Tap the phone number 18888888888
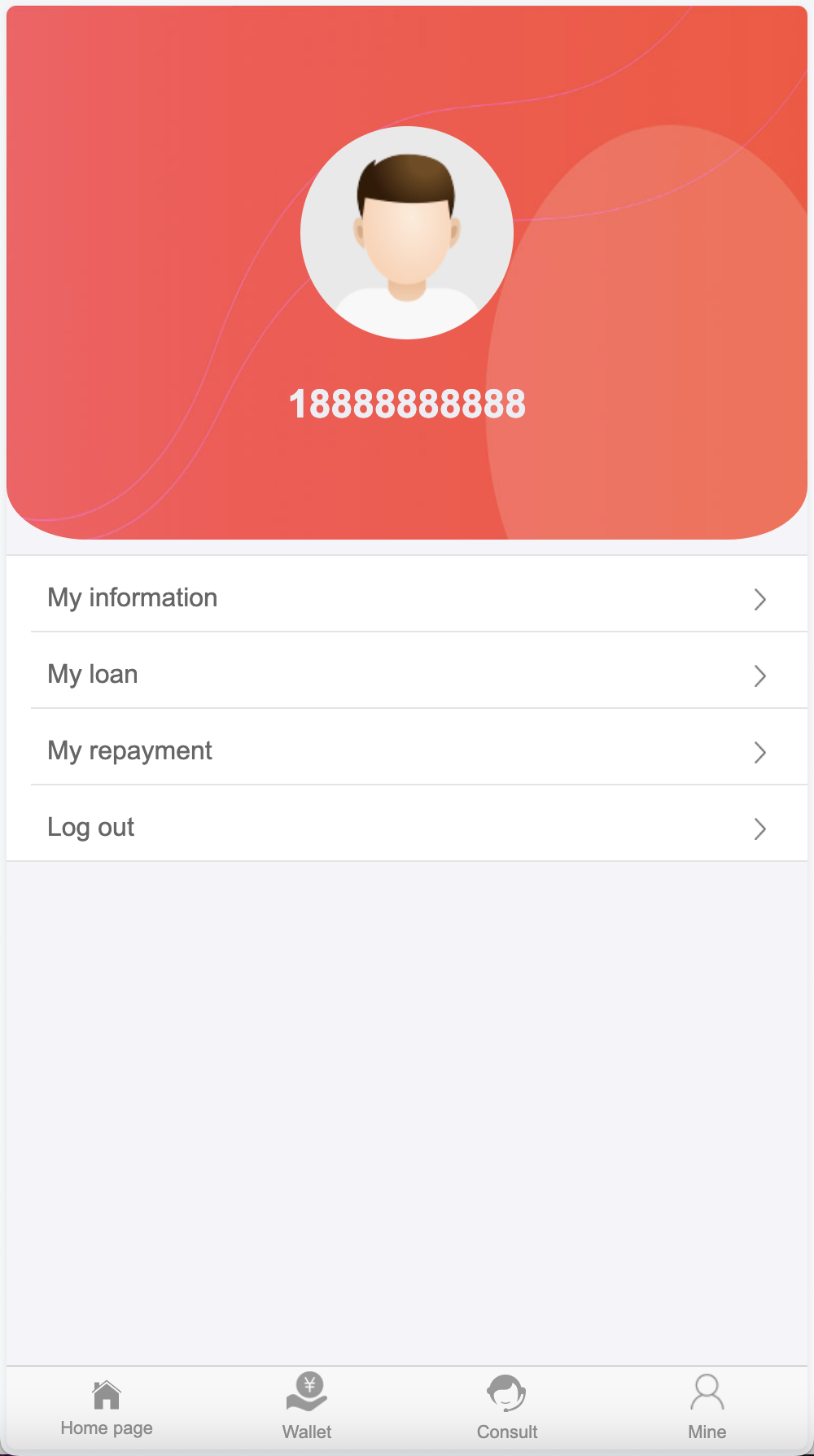814x1456 pixels. 407,404
